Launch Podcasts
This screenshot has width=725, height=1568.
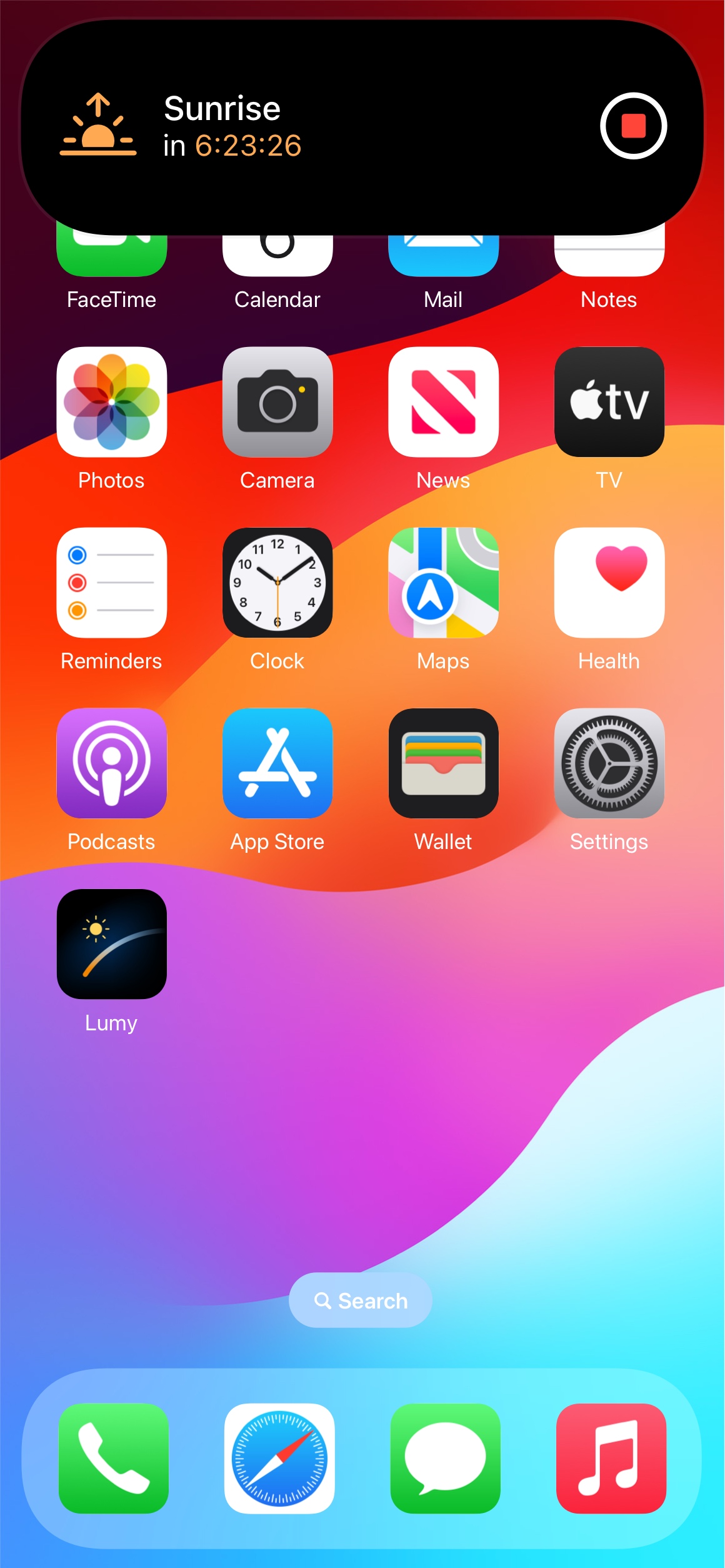[x=112, y=763]
